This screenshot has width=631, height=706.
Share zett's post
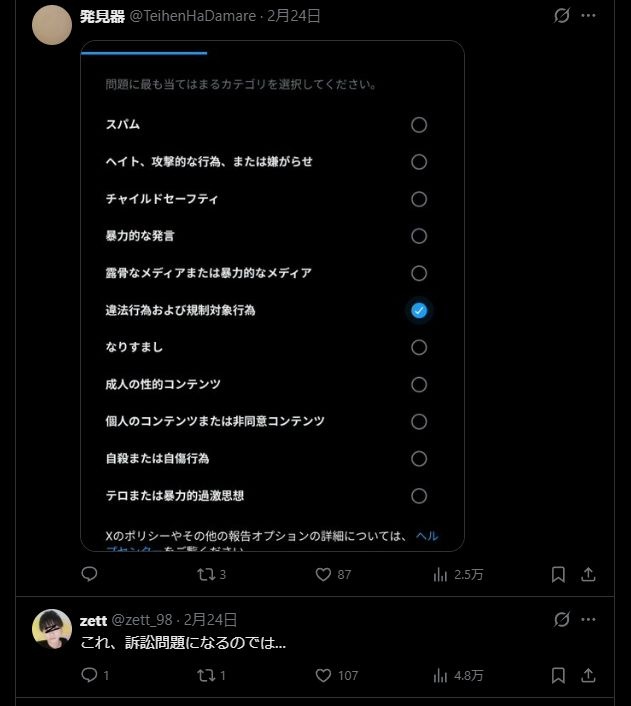[x=589, y=676]
